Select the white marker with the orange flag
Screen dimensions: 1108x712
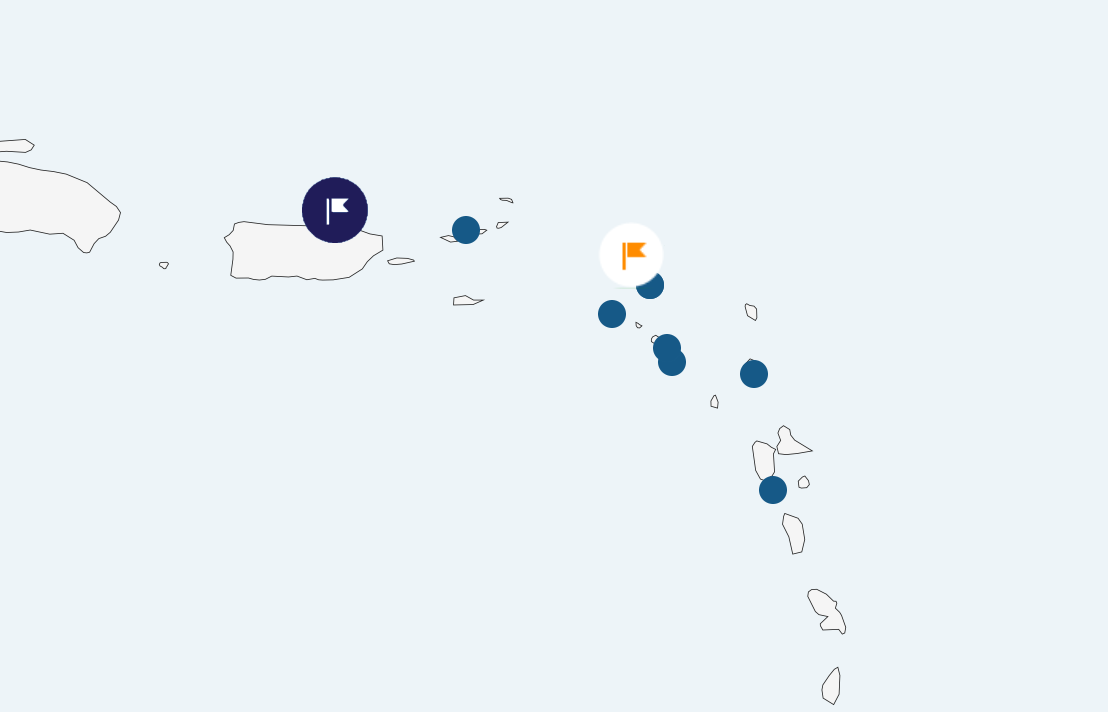(631, 255)
